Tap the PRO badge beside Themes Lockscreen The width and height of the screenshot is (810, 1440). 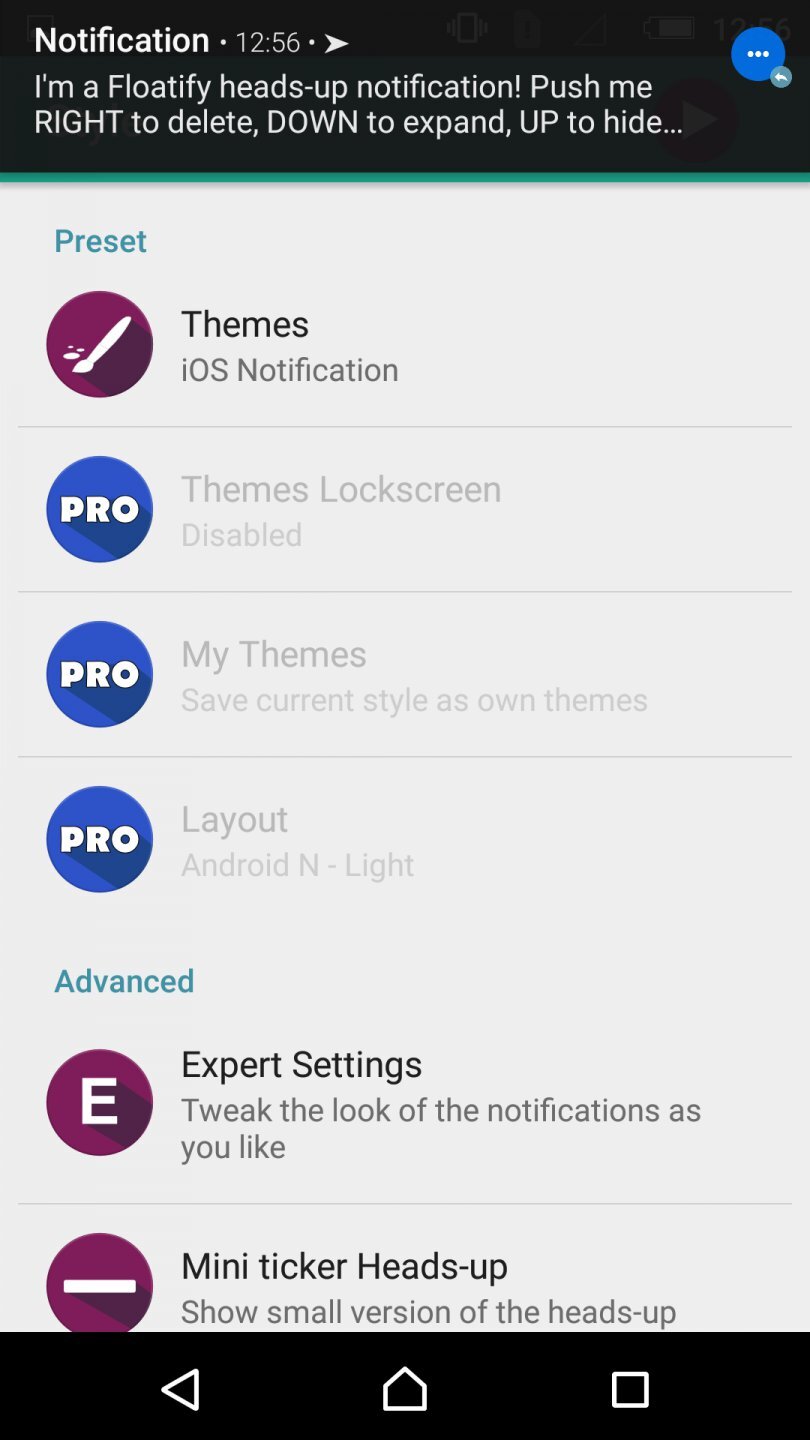click(x=99, y=509)
